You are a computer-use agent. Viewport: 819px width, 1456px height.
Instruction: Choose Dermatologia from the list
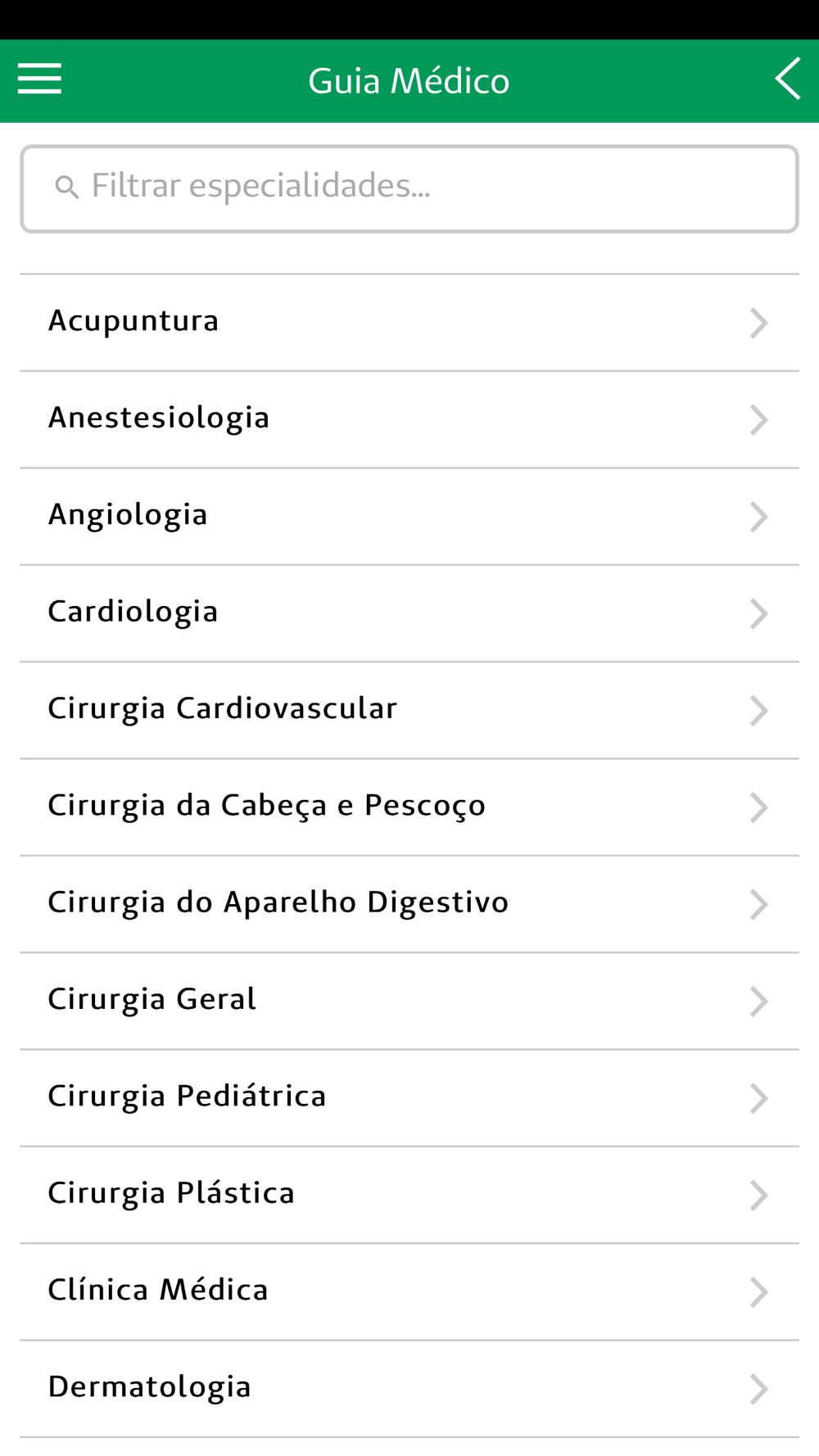point(409,1388)
